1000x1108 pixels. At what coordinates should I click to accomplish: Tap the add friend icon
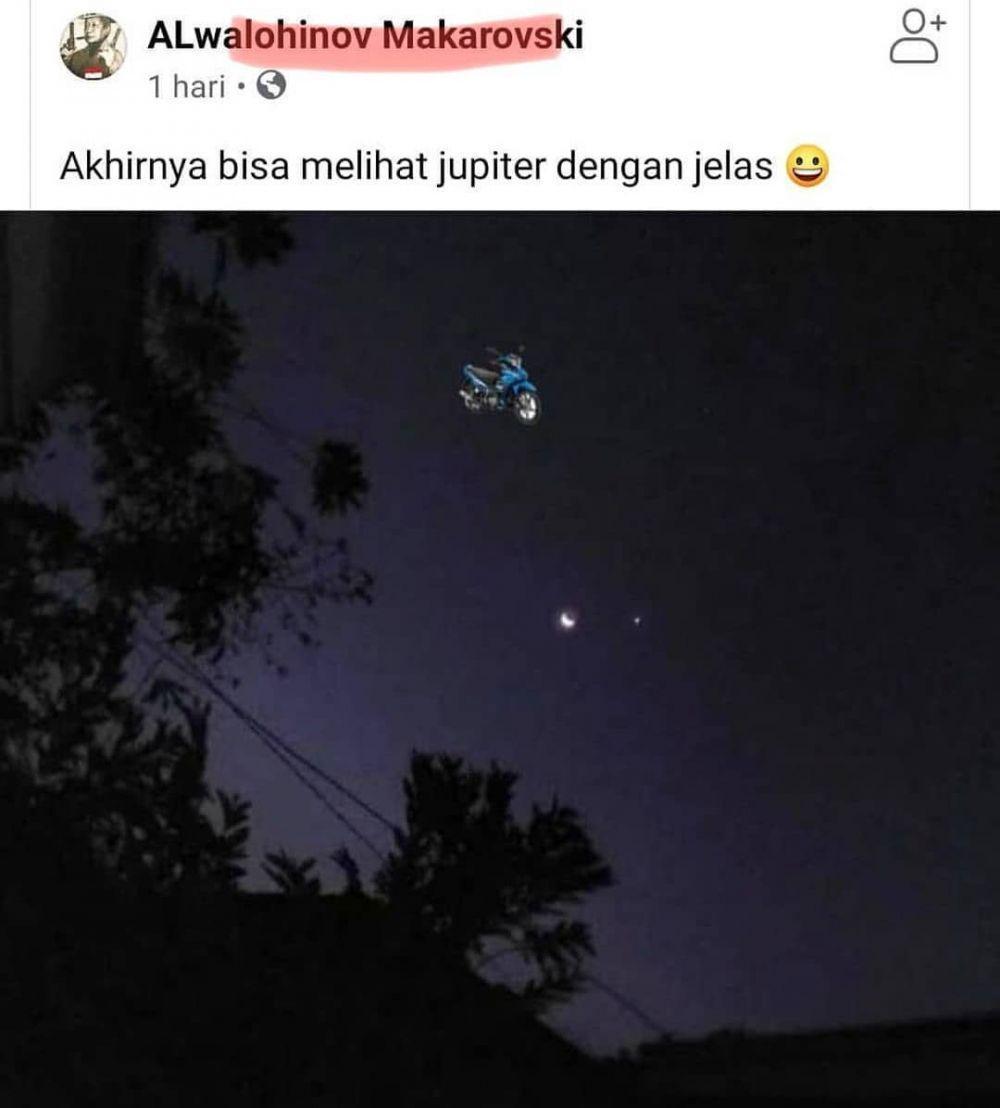[x=920, y=38]
